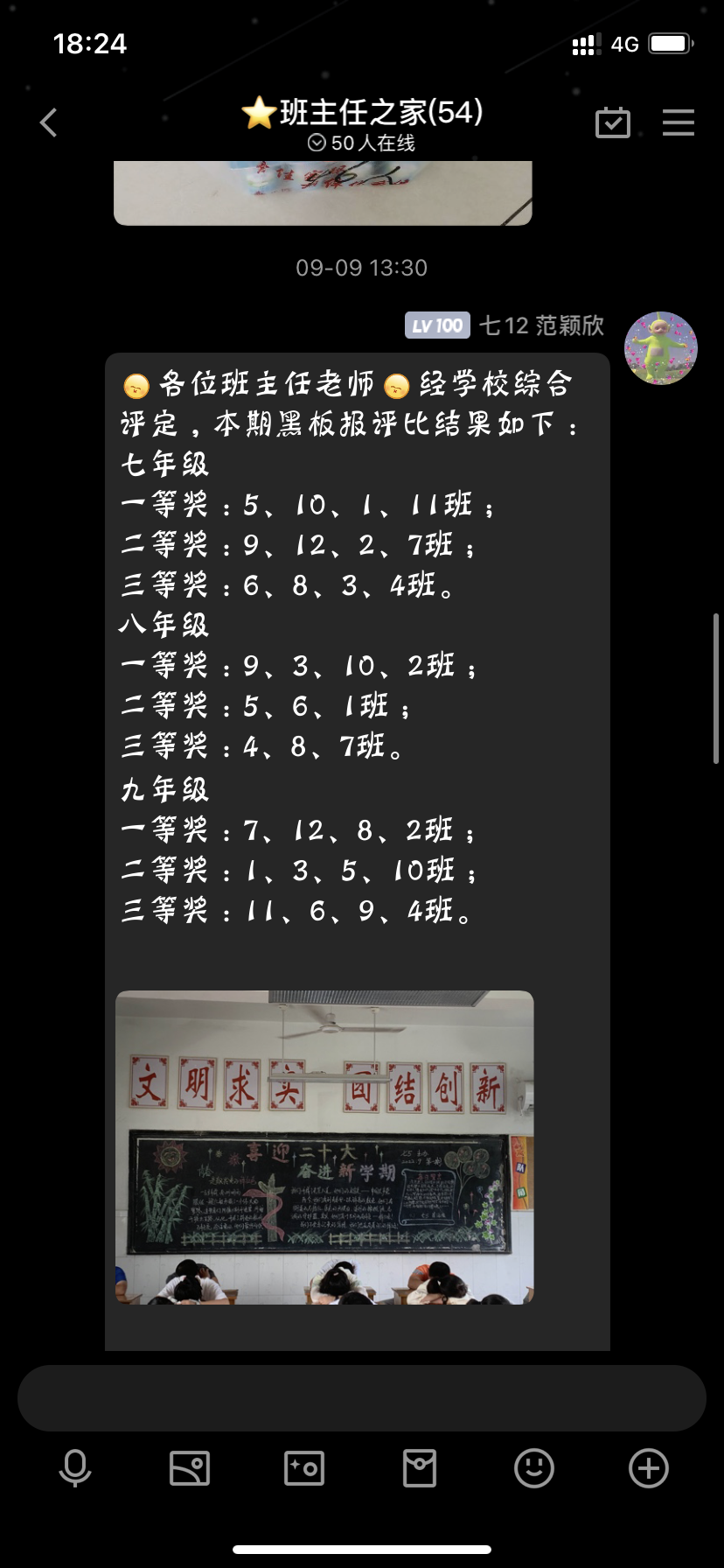Expand the 50人在线 online members indicator
Viewport: 724px width, 1568px height.
coord(362,143)
